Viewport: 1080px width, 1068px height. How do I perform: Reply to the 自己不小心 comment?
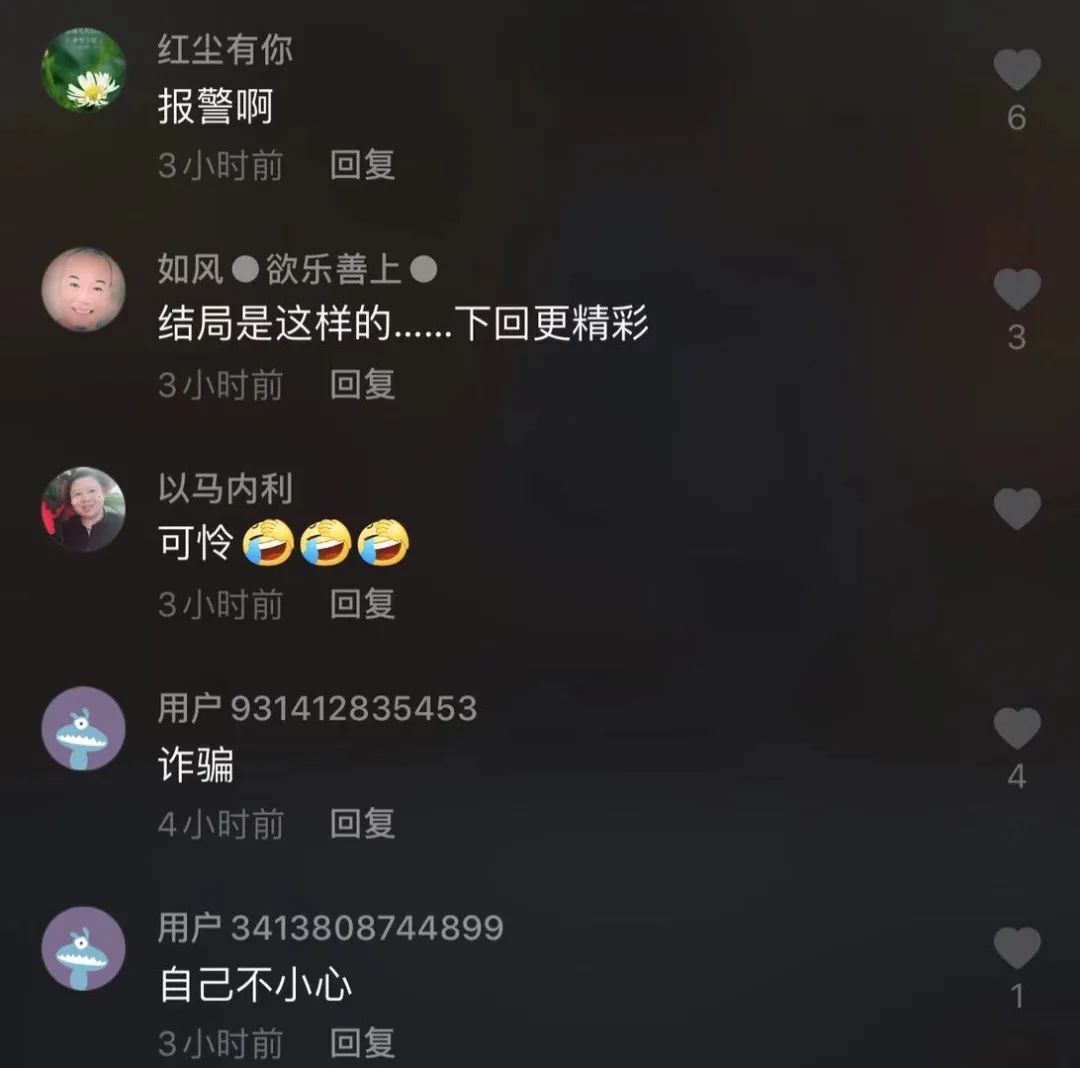click(362, 1043)
